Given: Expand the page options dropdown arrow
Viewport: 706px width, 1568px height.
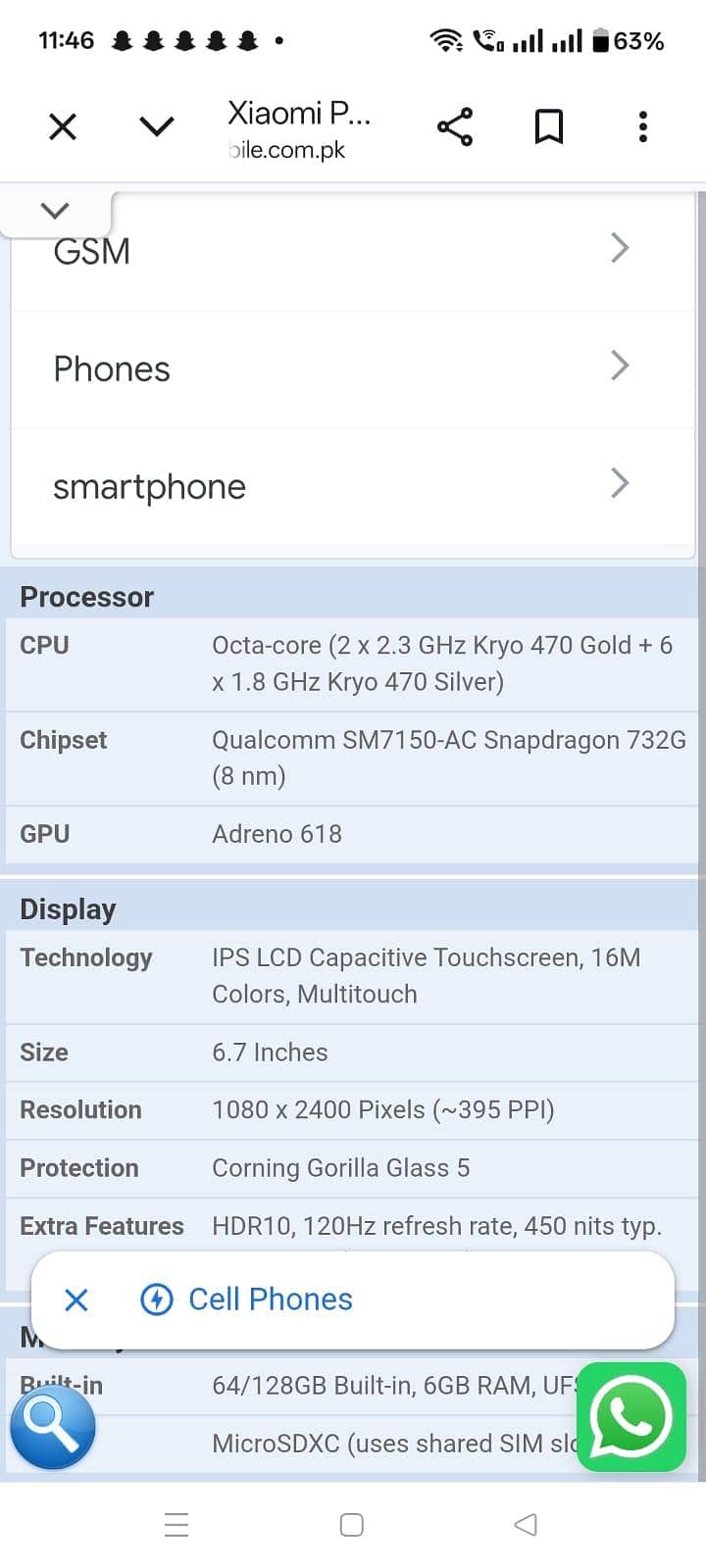Looking at the screenshot, I should point(157,126).
